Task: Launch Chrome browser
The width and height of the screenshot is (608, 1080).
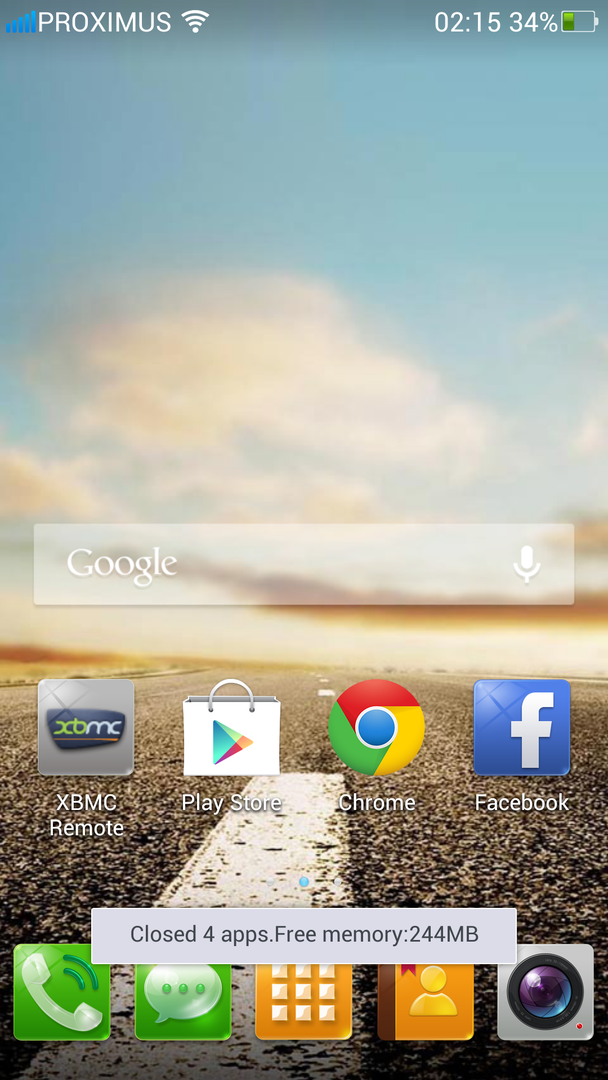Action: click(x=376, y=728)
